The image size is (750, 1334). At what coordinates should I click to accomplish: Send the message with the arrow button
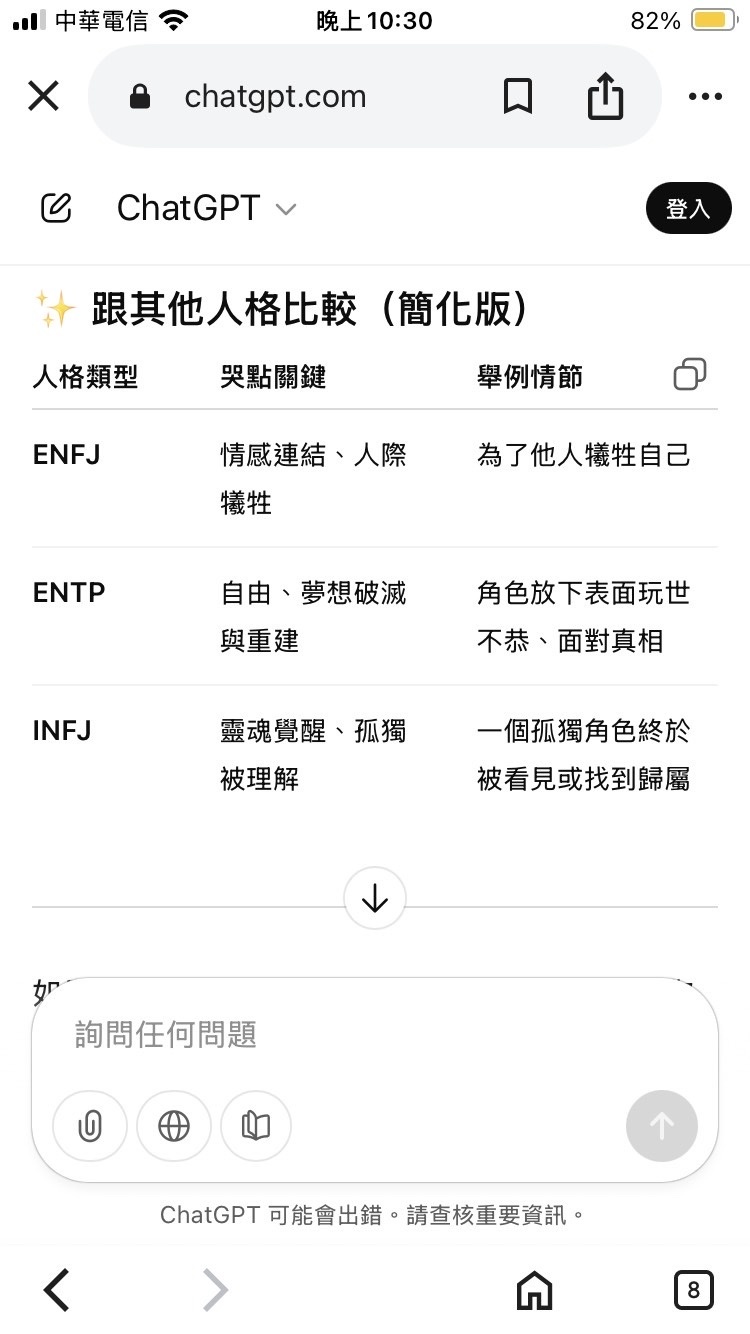[662, 1126]
